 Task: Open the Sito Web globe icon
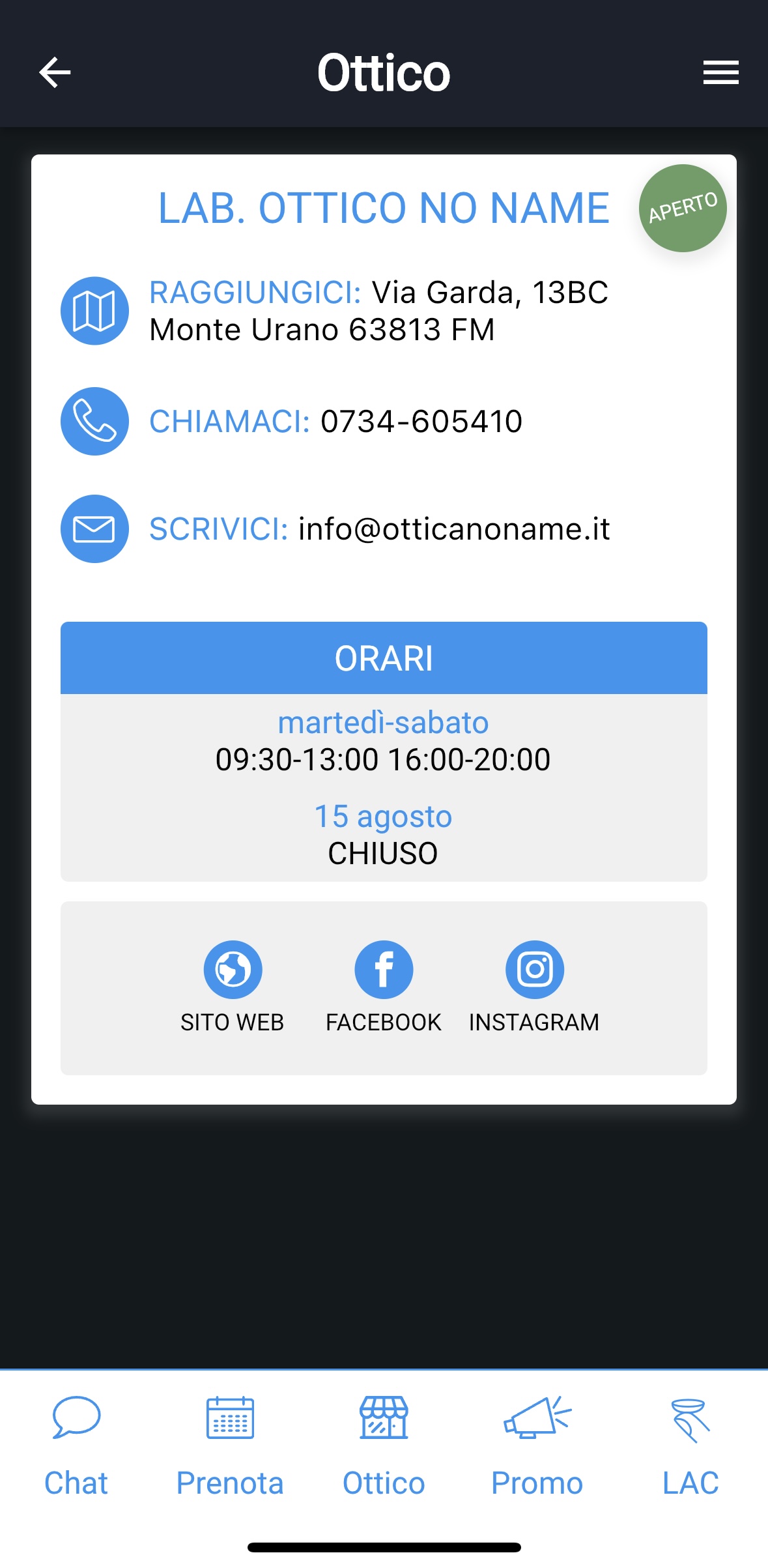(x=233, y=970)
